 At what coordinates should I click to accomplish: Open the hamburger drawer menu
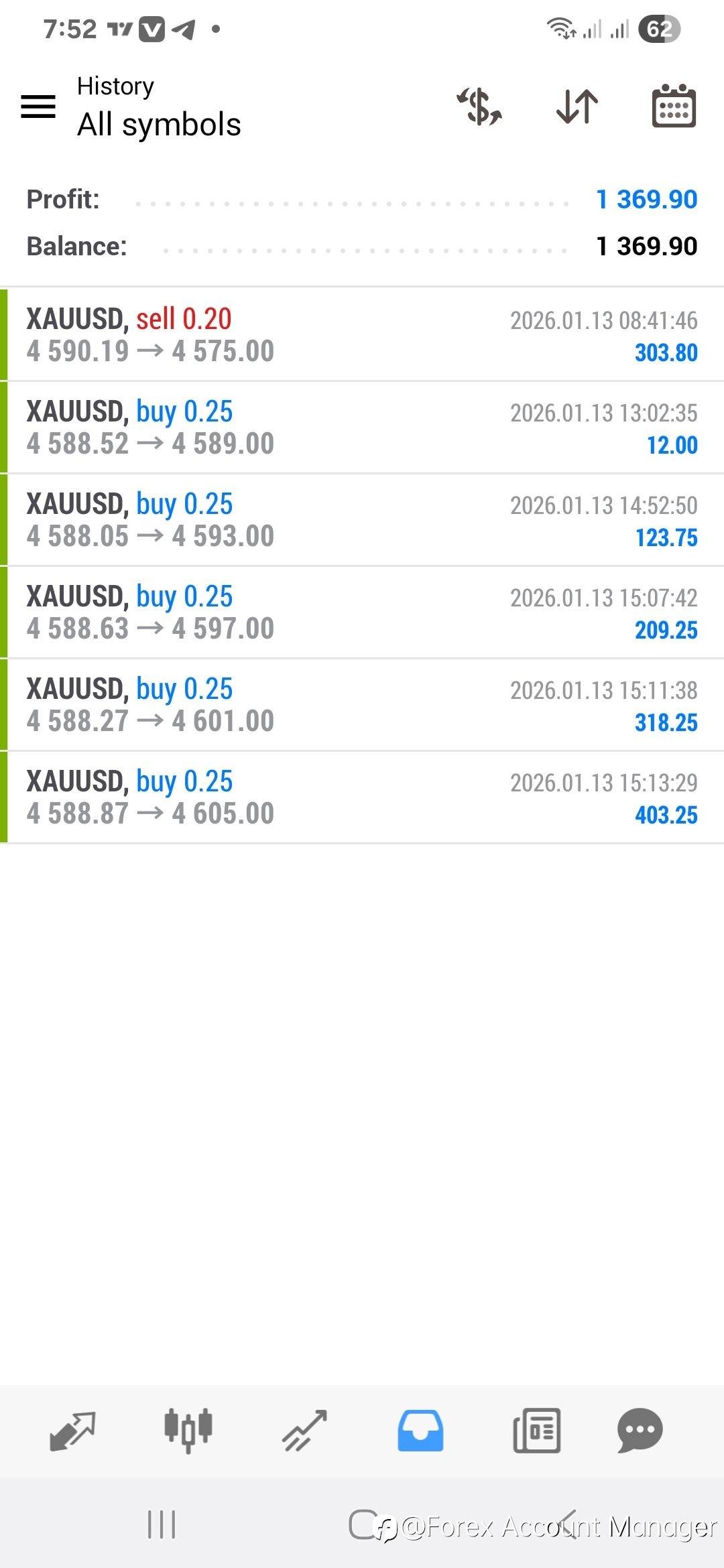click(x=38, y=106)
